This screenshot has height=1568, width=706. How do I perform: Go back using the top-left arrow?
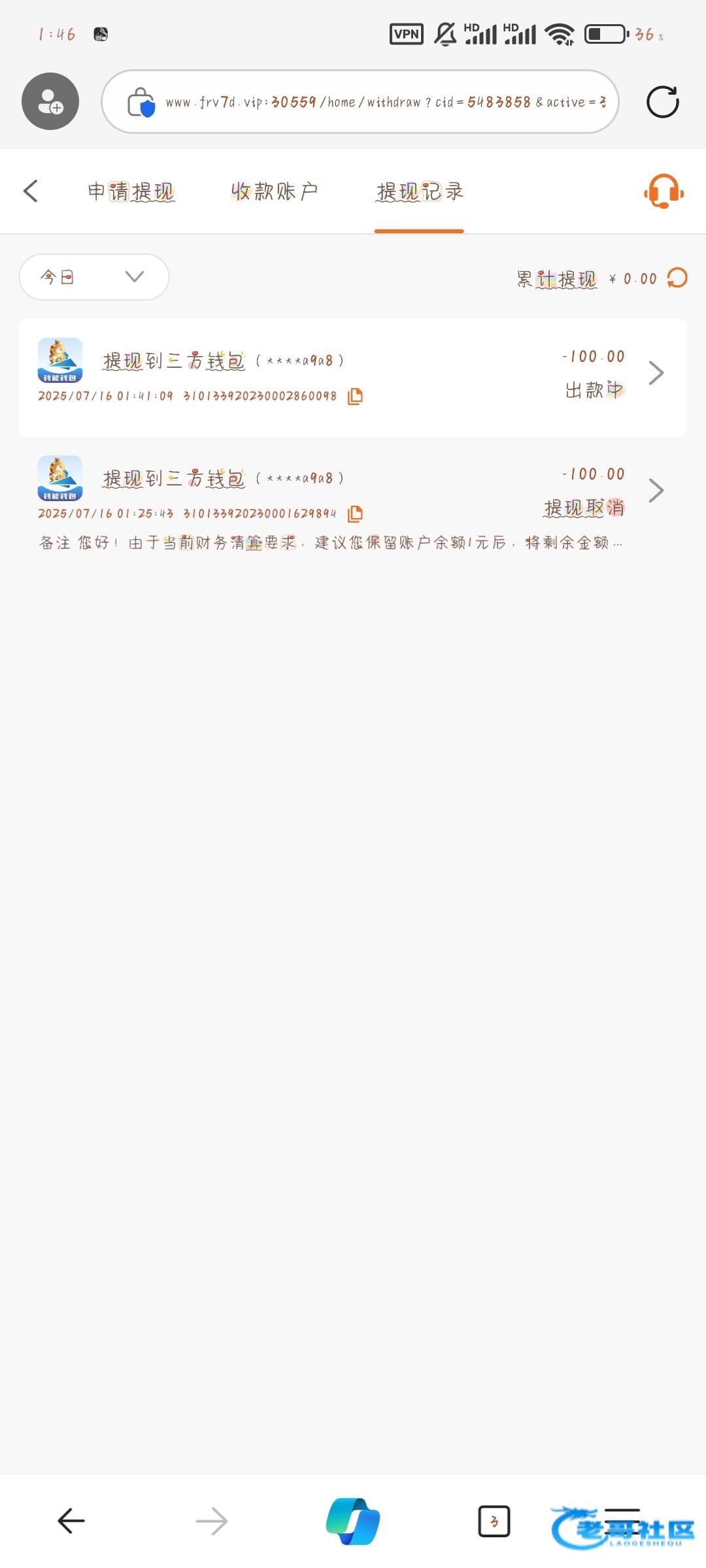coord(31,191)
